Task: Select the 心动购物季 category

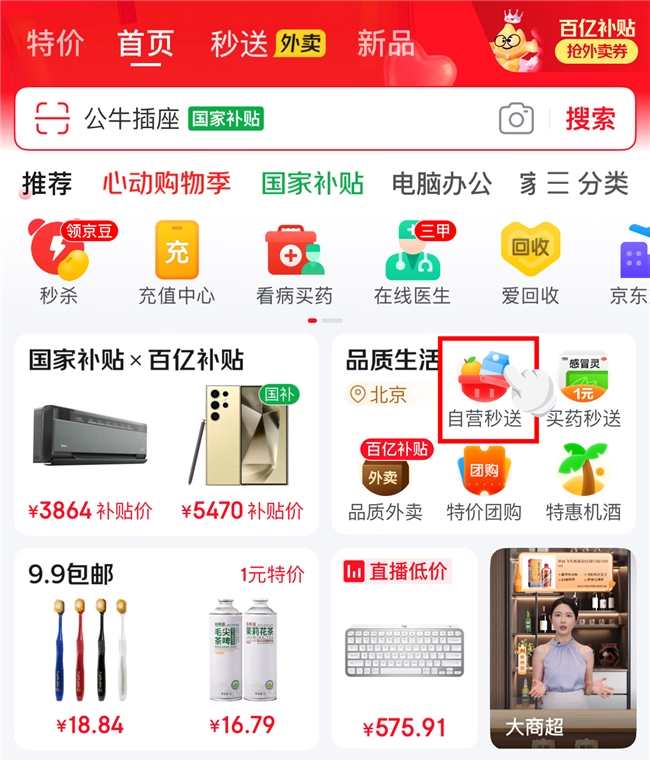Action: pyautogui.click(x=166, y=183)
